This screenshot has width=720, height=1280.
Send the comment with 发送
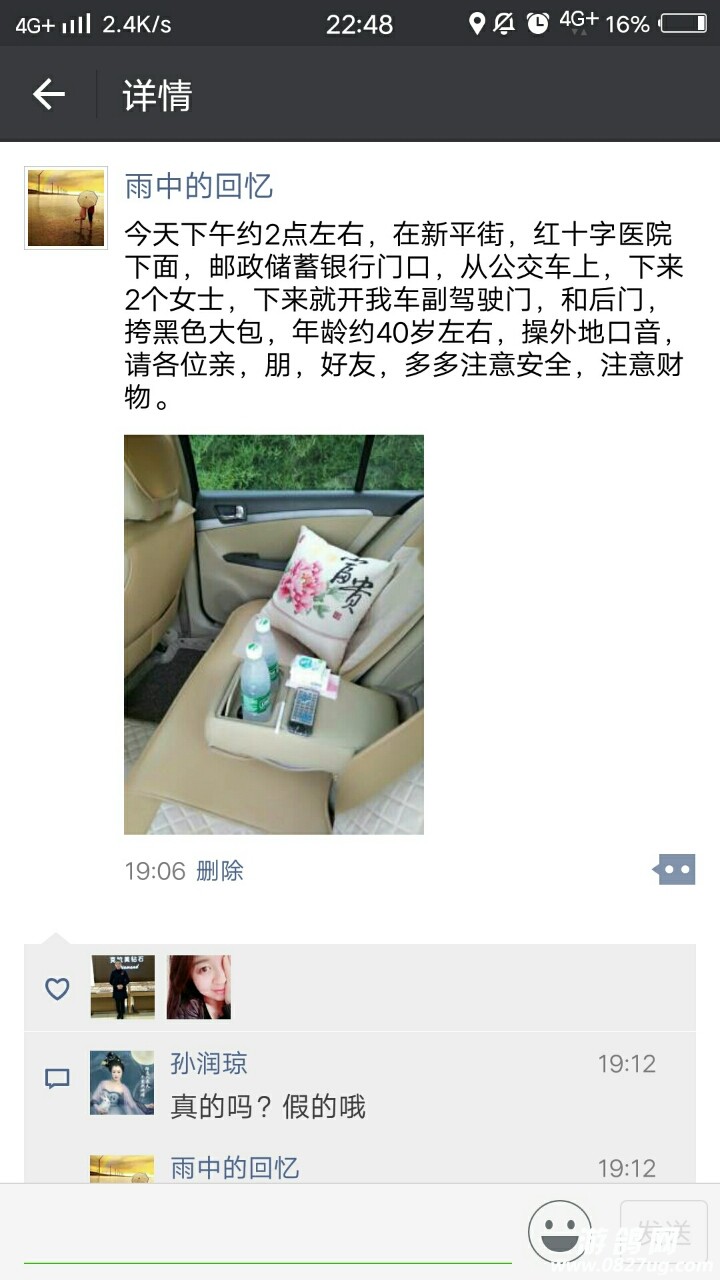664,1232
